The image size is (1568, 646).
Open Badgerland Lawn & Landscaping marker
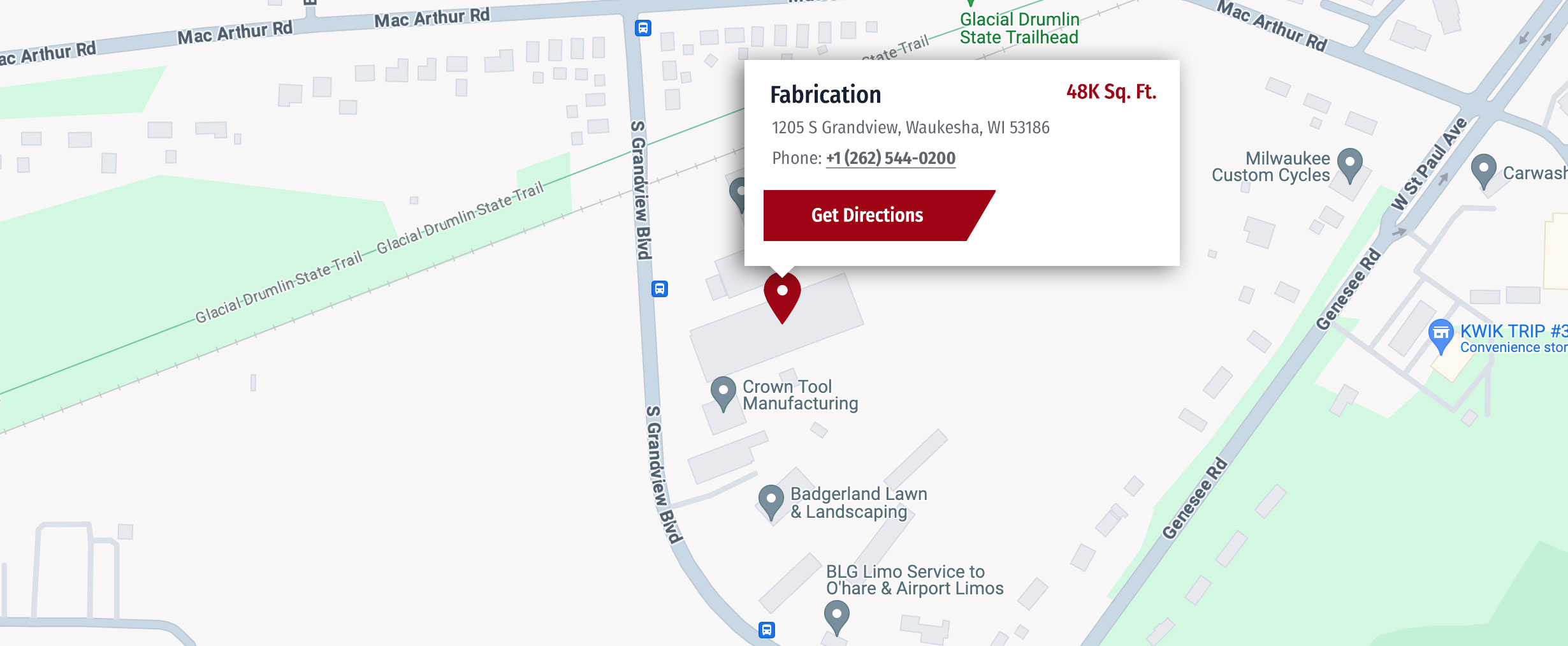point(771,501)
